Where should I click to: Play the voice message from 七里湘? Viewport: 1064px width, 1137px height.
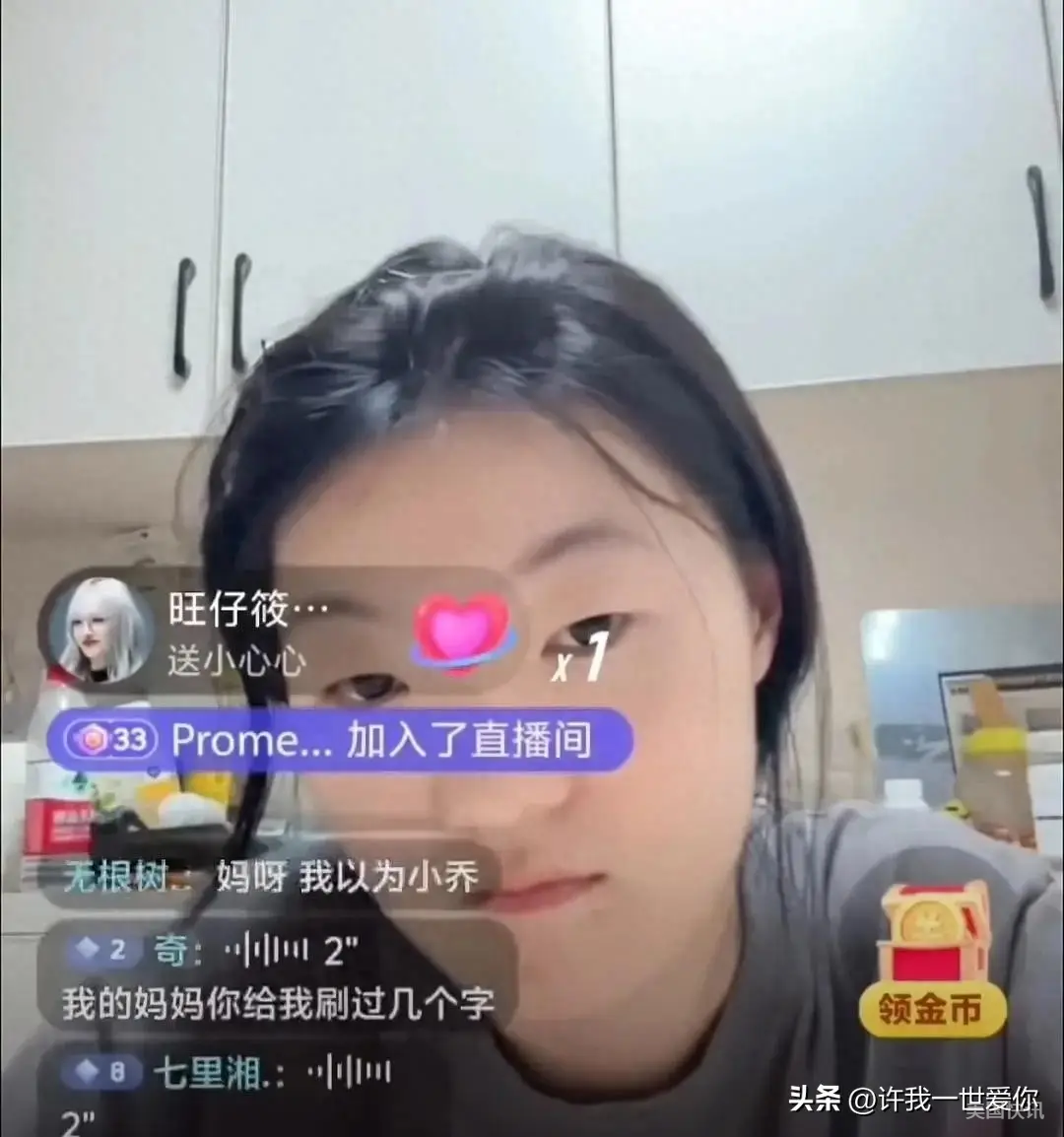click(349, 1073)
